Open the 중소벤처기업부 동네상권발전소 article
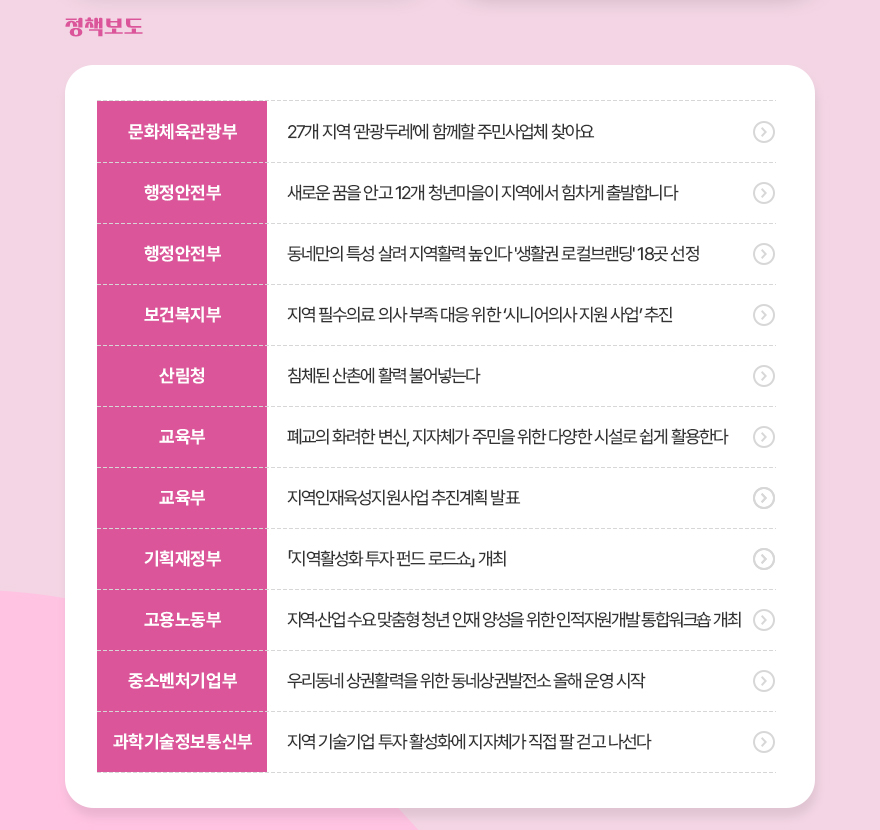880x830 pixels. pos(465,681)
